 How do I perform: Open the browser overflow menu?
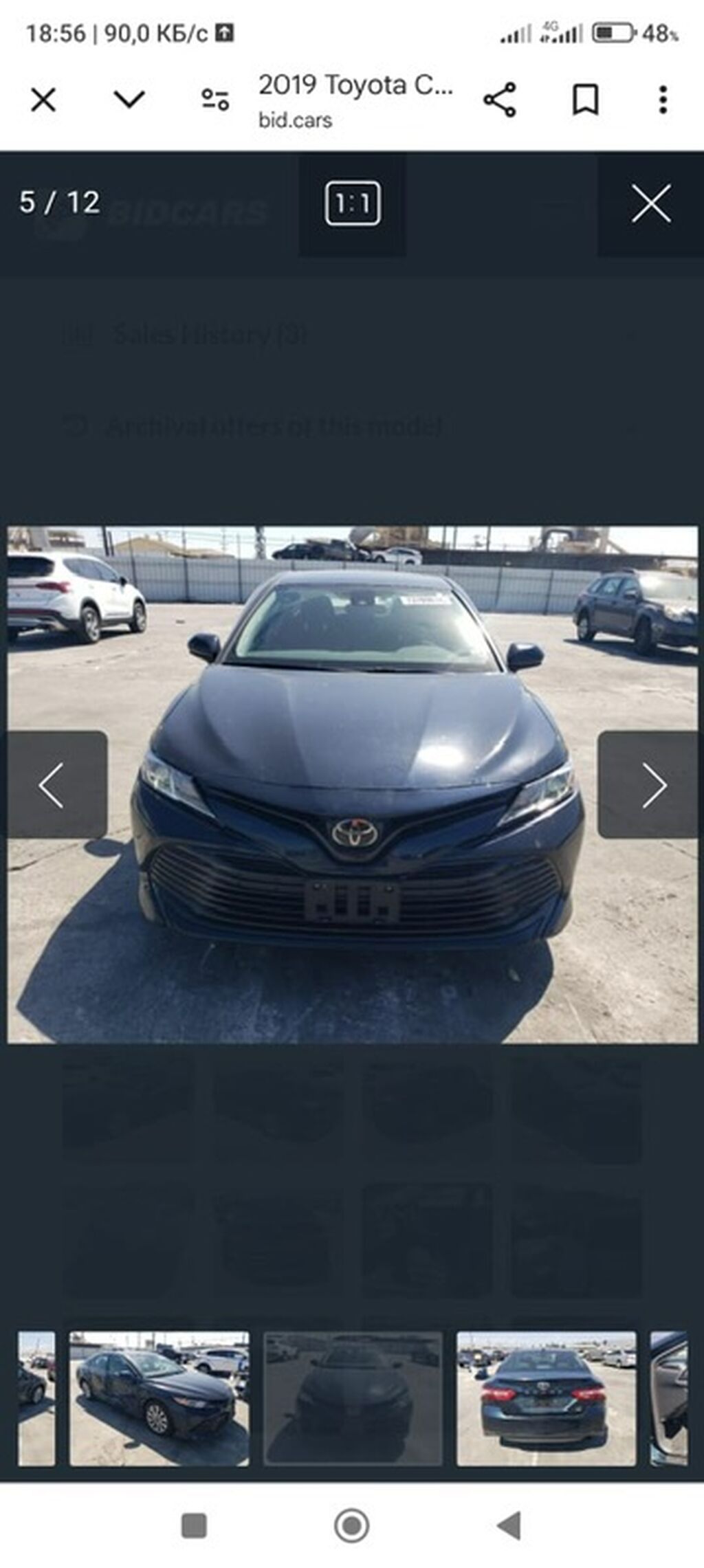663,100
